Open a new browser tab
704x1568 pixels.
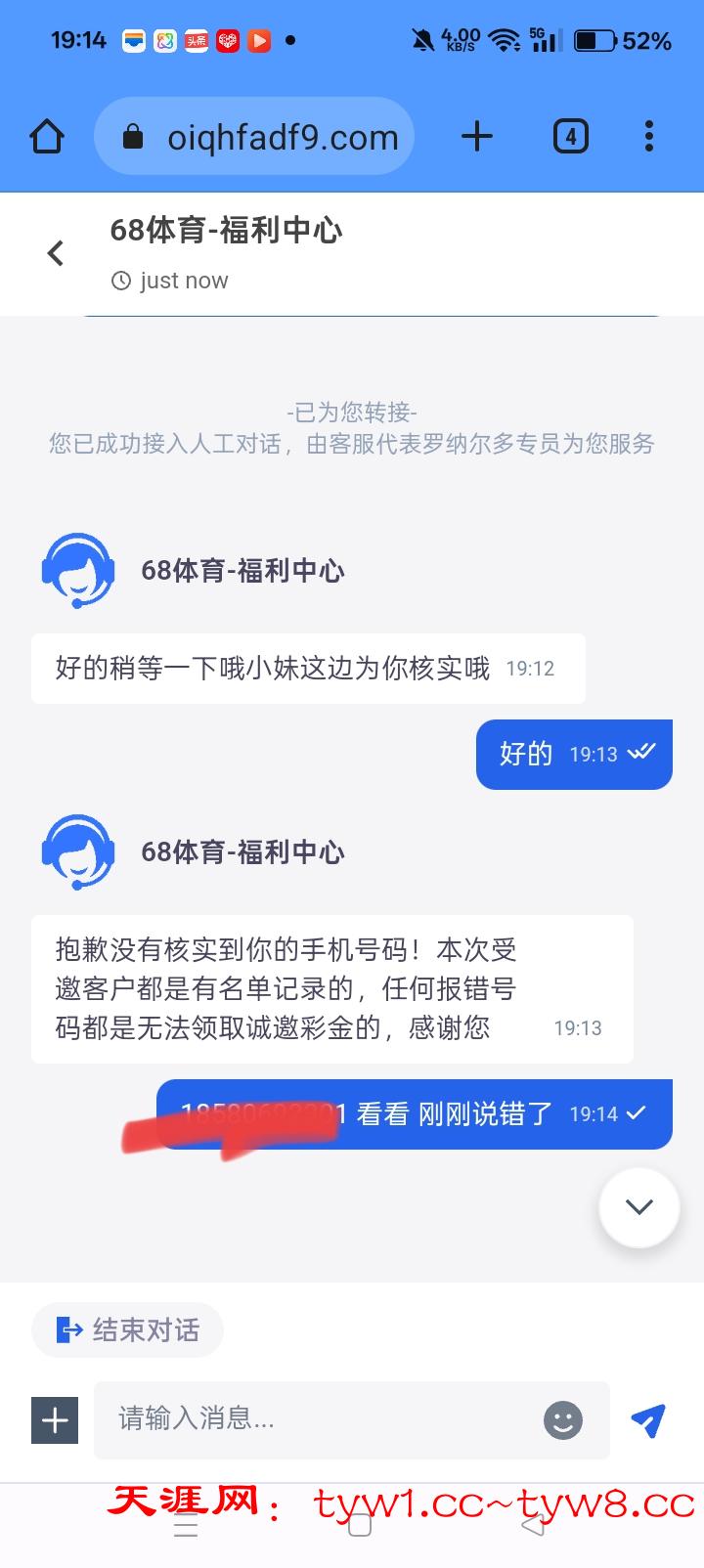(476, 136)
